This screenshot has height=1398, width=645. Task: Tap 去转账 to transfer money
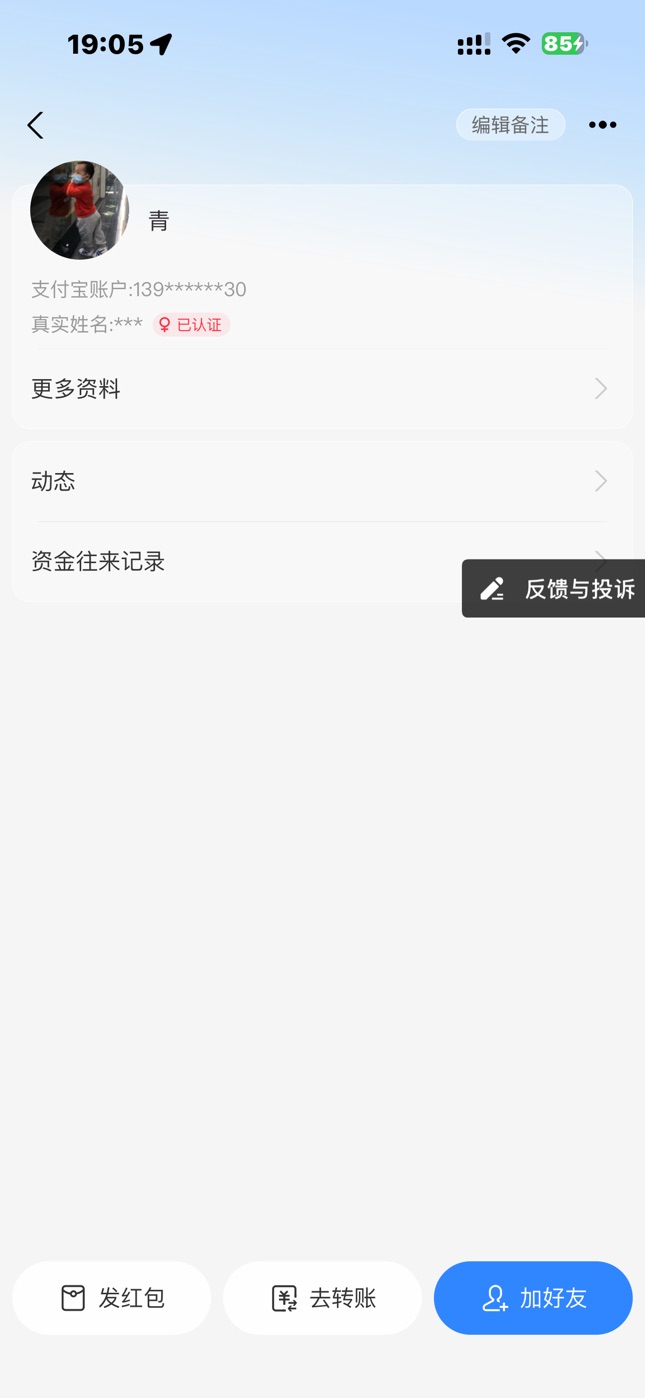click(x=322, y=1298)
